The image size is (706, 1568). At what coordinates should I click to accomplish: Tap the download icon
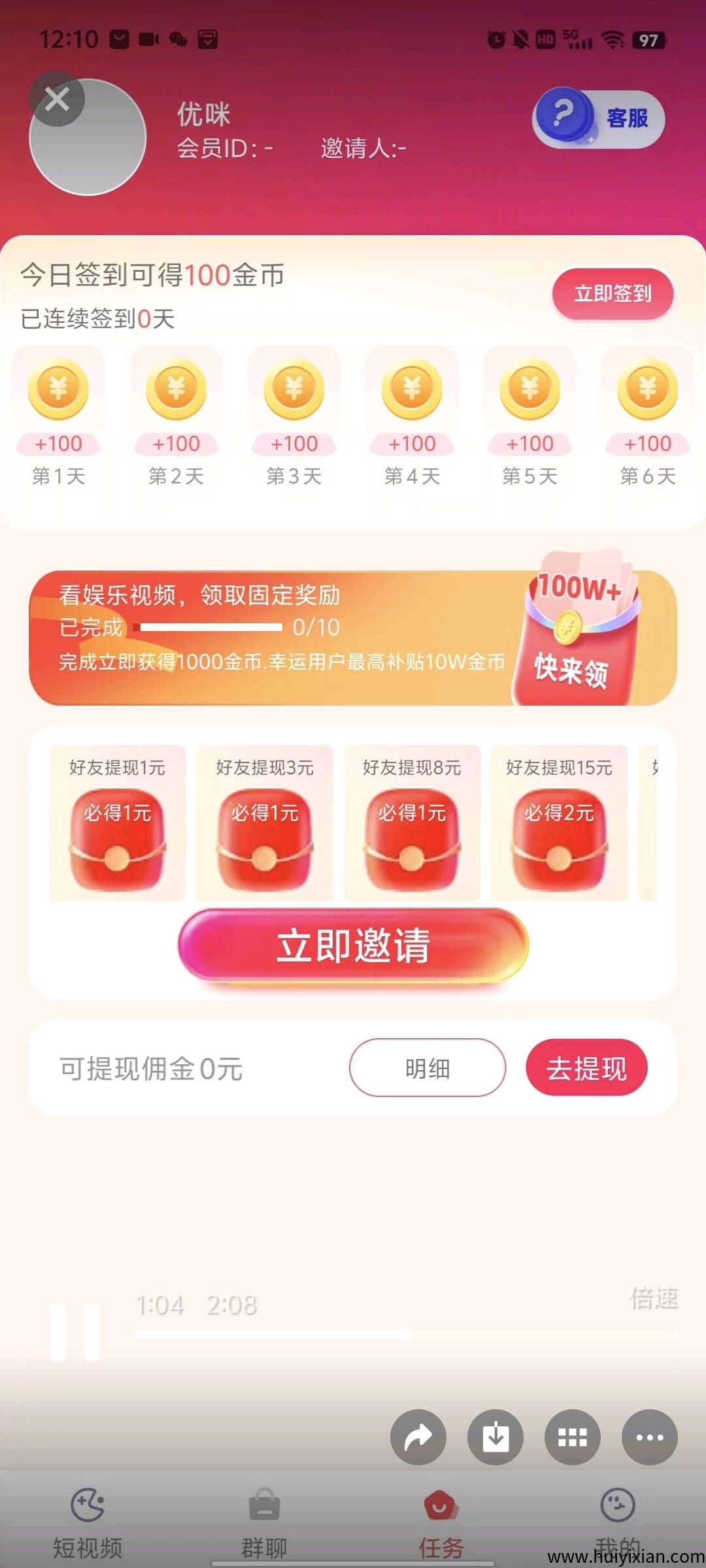(495, 1437)
